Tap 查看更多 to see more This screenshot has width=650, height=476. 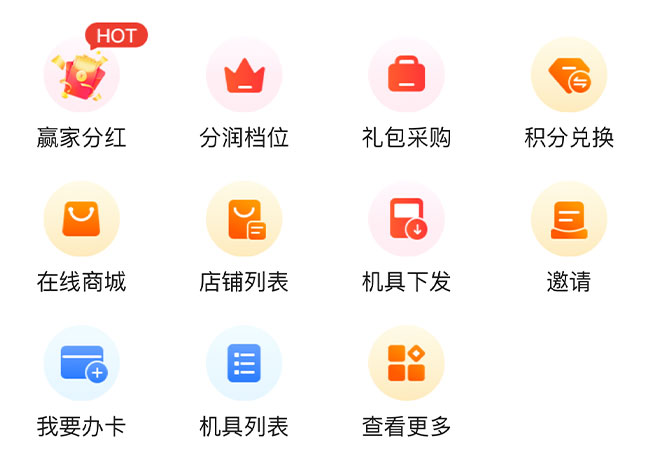[406, 363]
